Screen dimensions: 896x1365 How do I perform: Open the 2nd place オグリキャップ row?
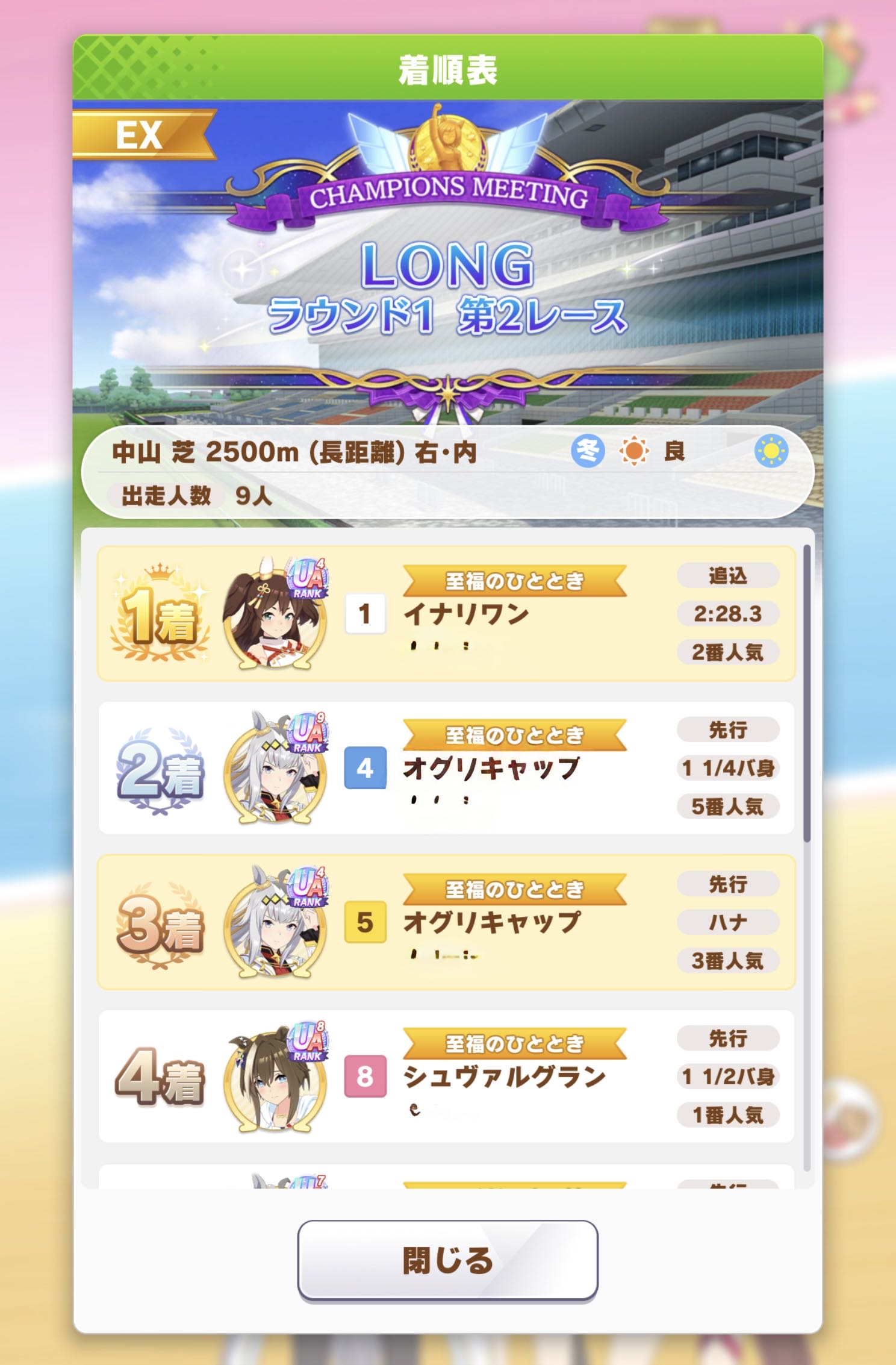tap(446, 768)
